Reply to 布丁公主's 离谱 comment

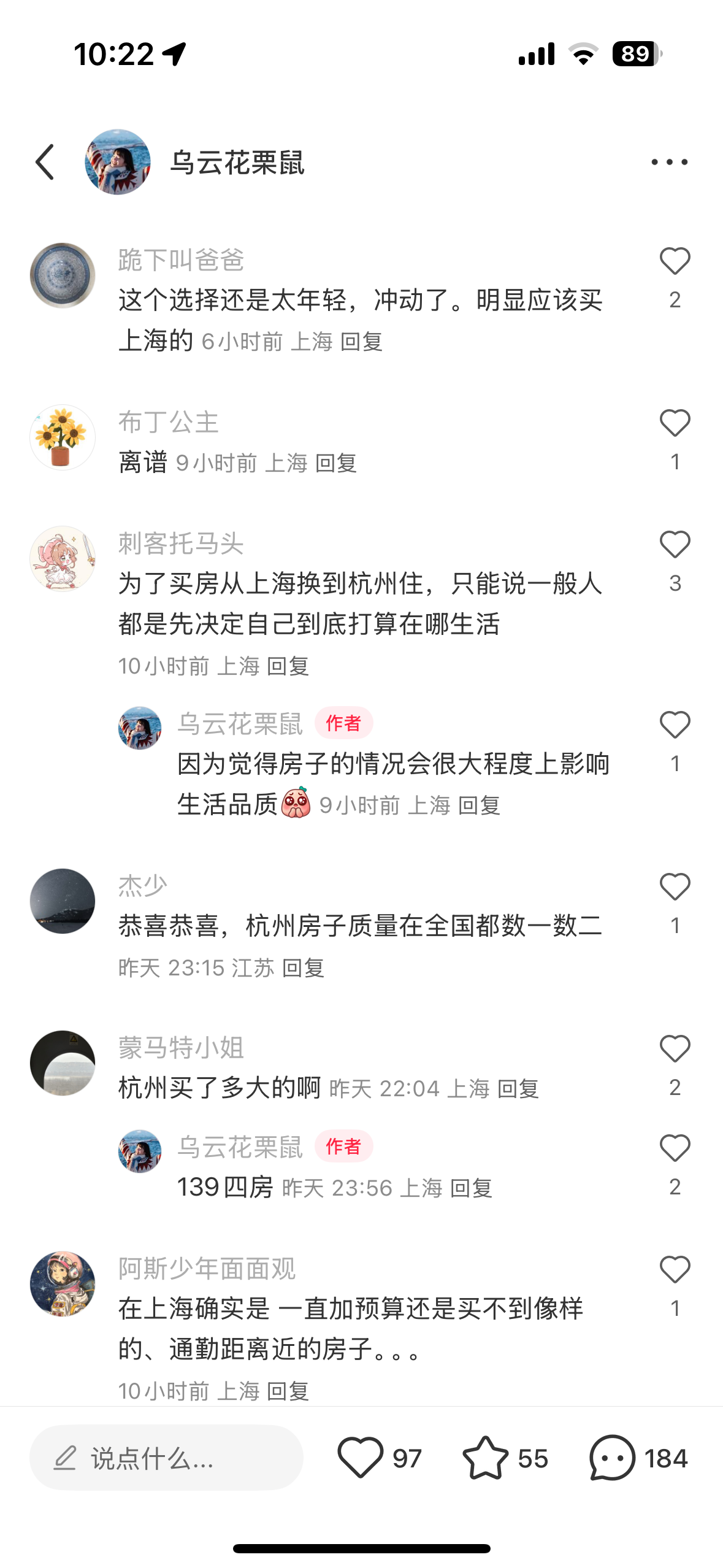(x=336, y=463)
